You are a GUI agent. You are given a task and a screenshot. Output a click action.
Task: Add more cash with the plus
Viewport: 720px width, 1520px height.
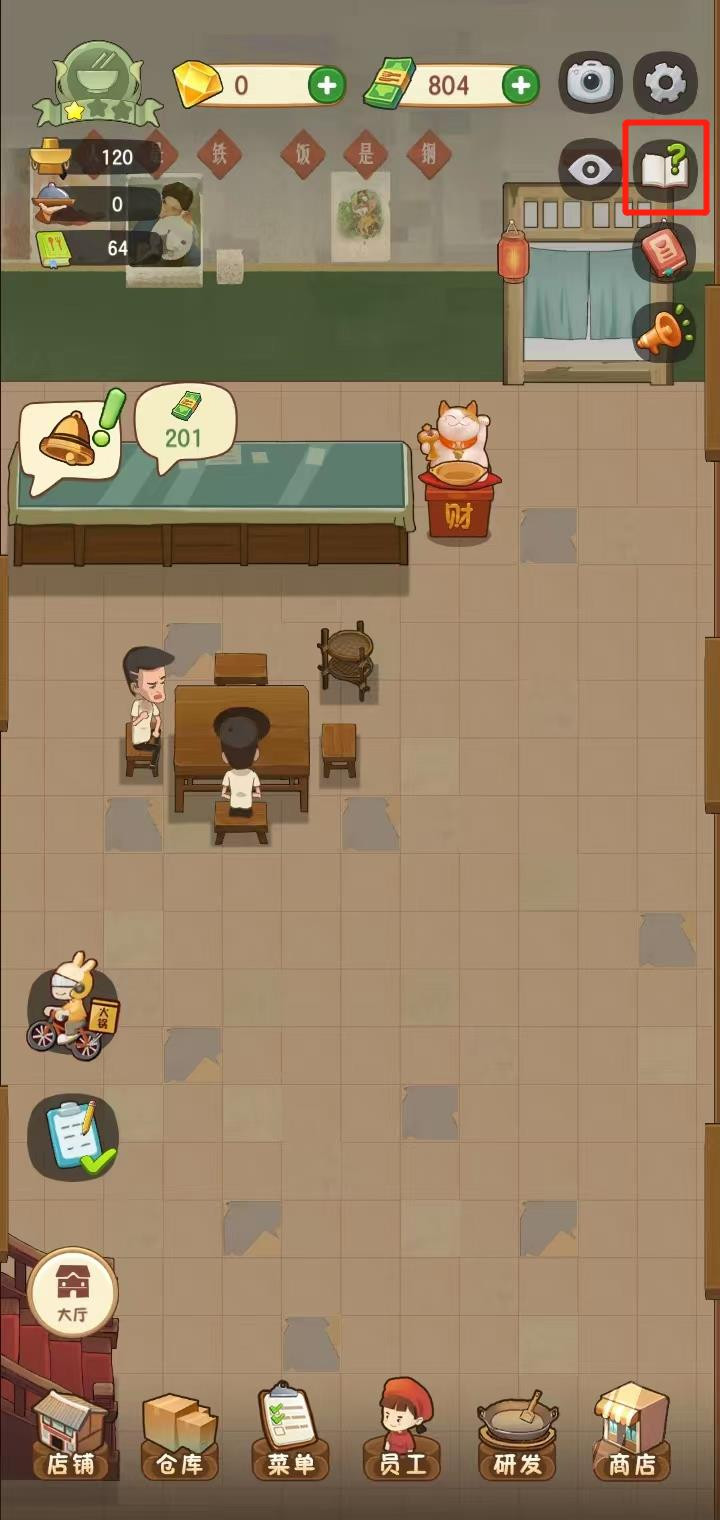pyautogui.click(x=520, y=85)
